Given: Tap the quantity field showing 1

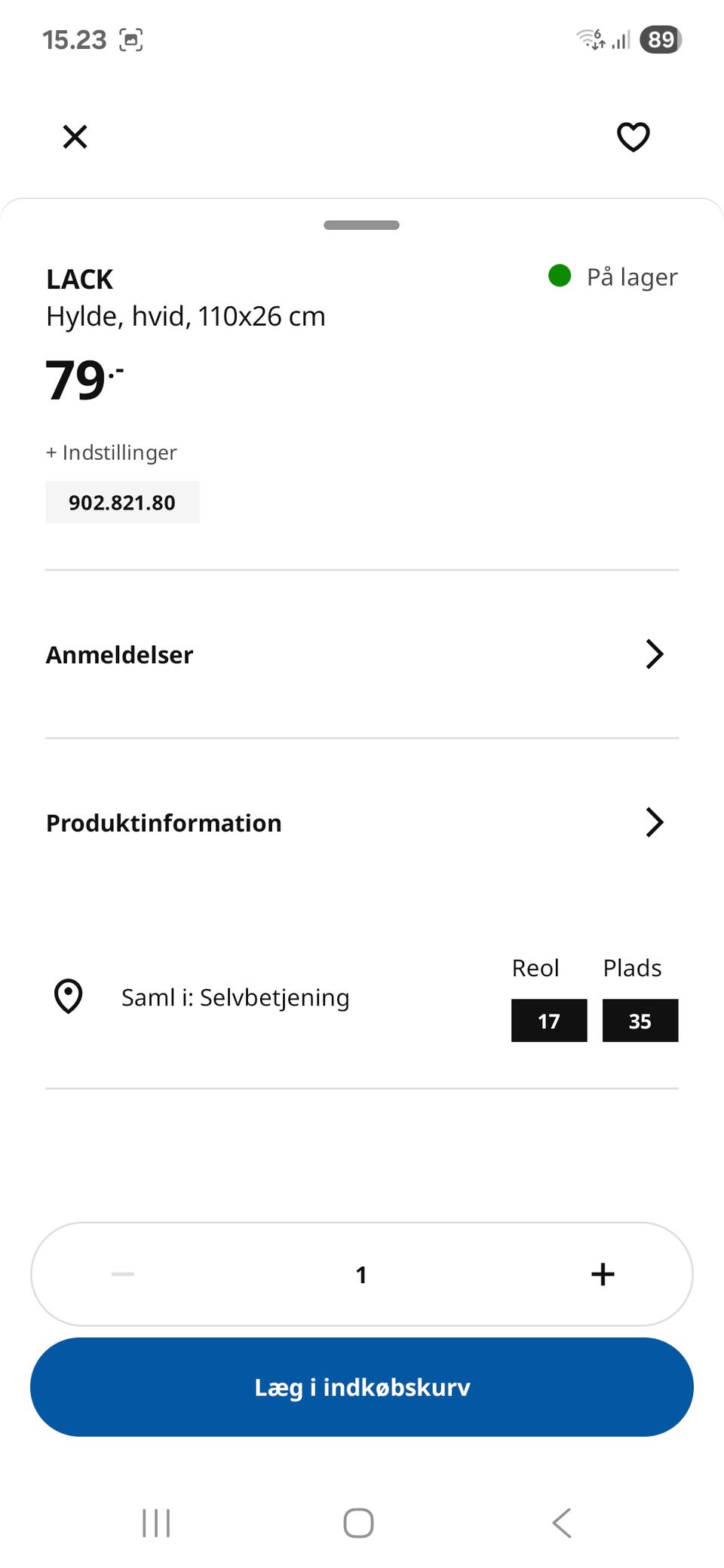Looking at the screenshot, I should [361, 1274].
